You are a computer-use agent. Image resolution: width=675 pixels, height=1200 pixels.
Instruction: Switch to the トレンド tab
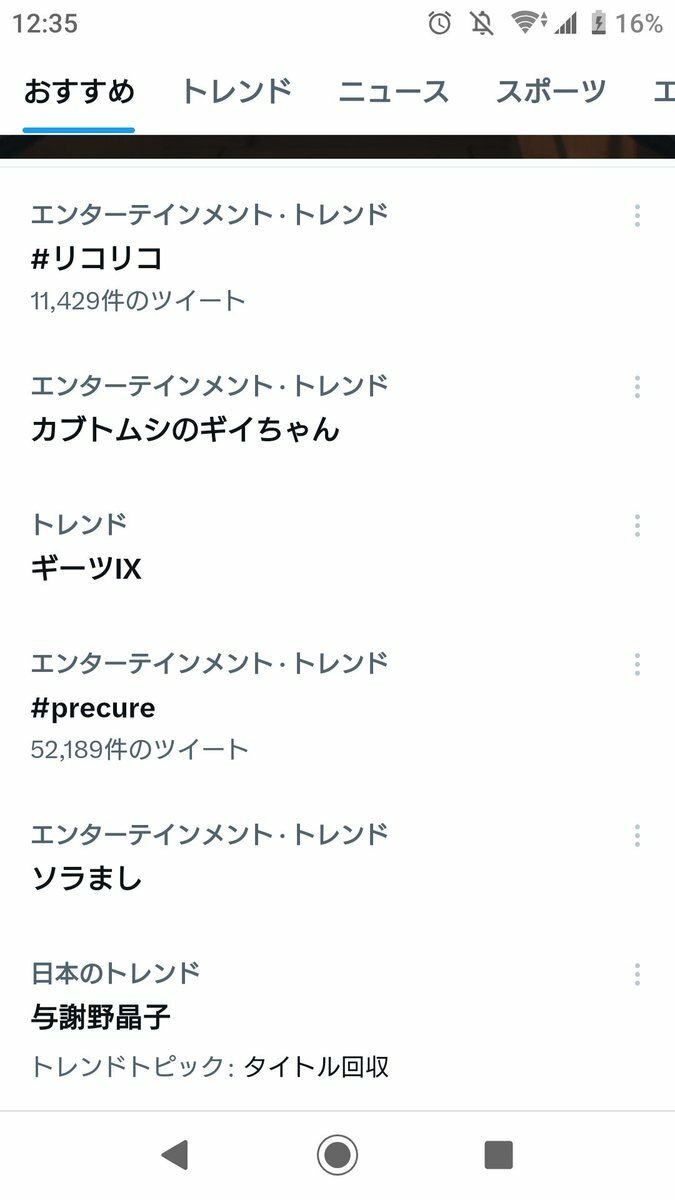236,92
